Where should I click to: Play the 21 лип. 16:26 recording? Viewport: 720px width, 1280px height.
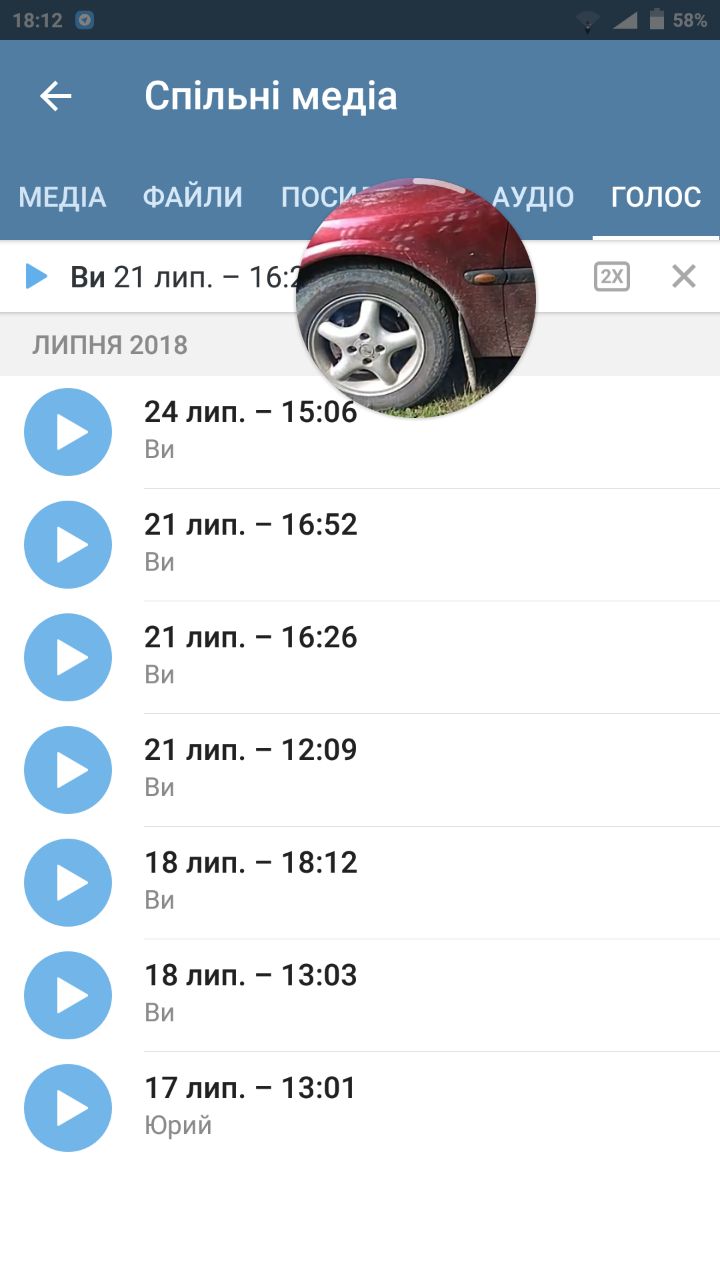click(x=68, y=657)
